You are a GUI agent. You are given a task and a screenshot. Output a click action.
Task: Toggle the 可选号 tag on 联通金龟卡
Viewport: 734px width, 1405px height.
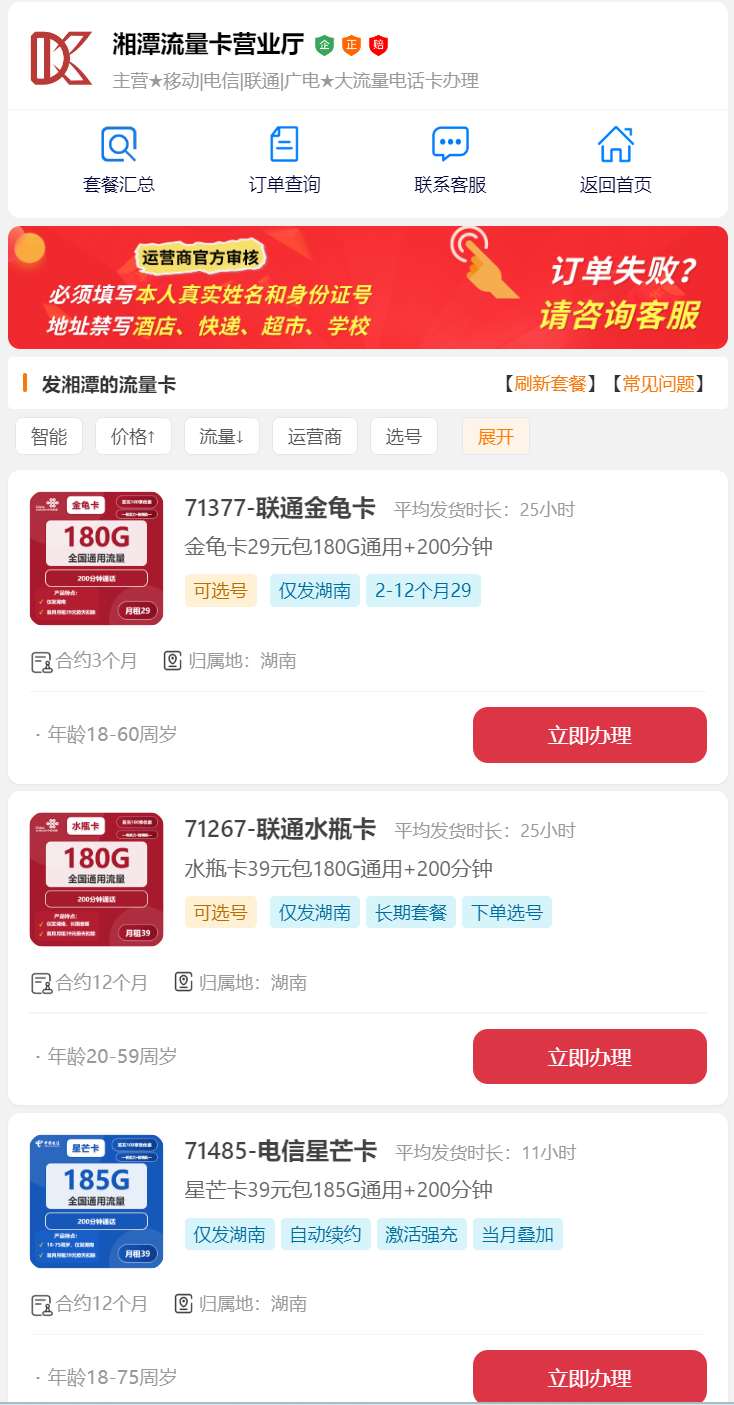(221, 590)
